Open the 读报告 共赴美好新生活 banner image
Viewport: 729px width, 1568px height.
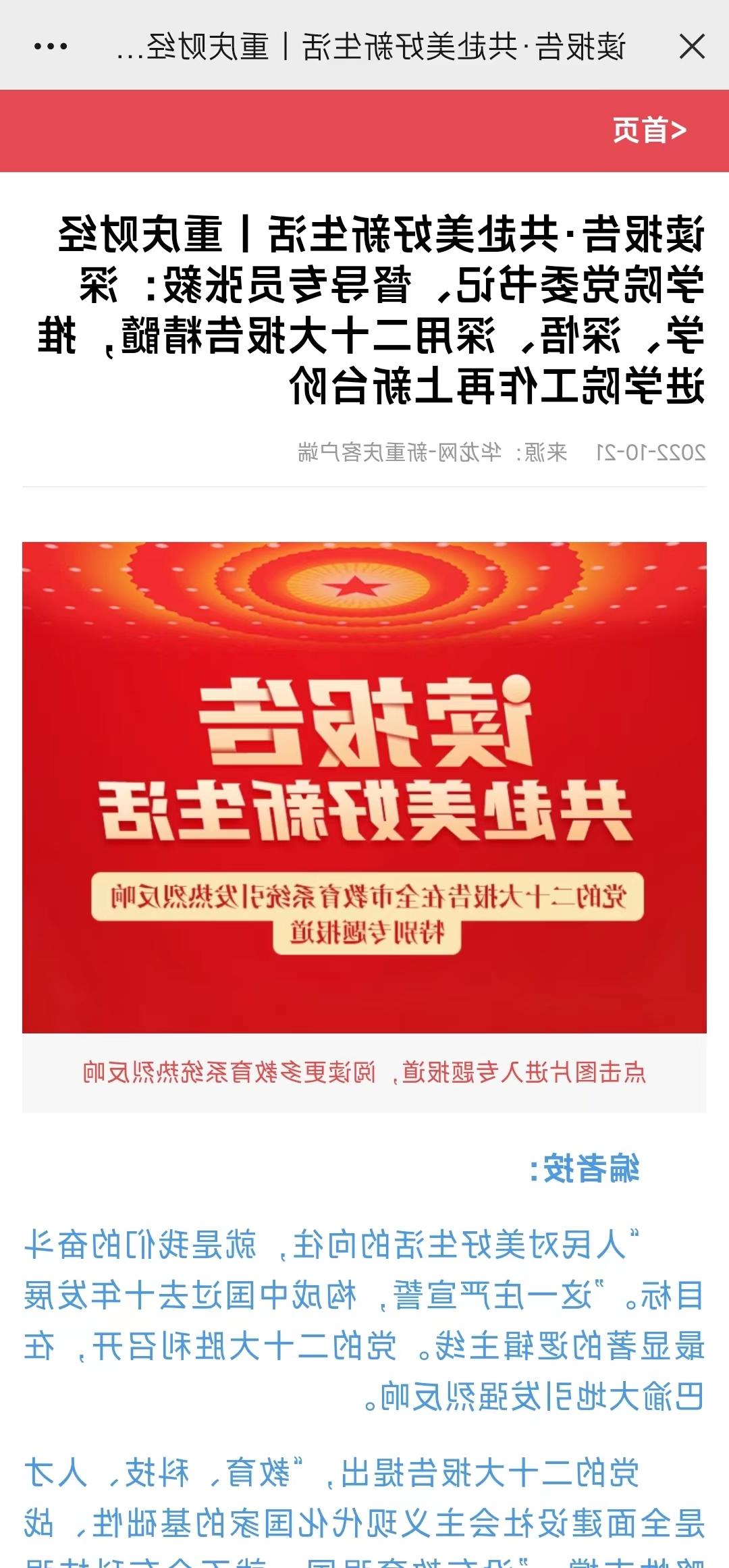[x=364, y=787]
